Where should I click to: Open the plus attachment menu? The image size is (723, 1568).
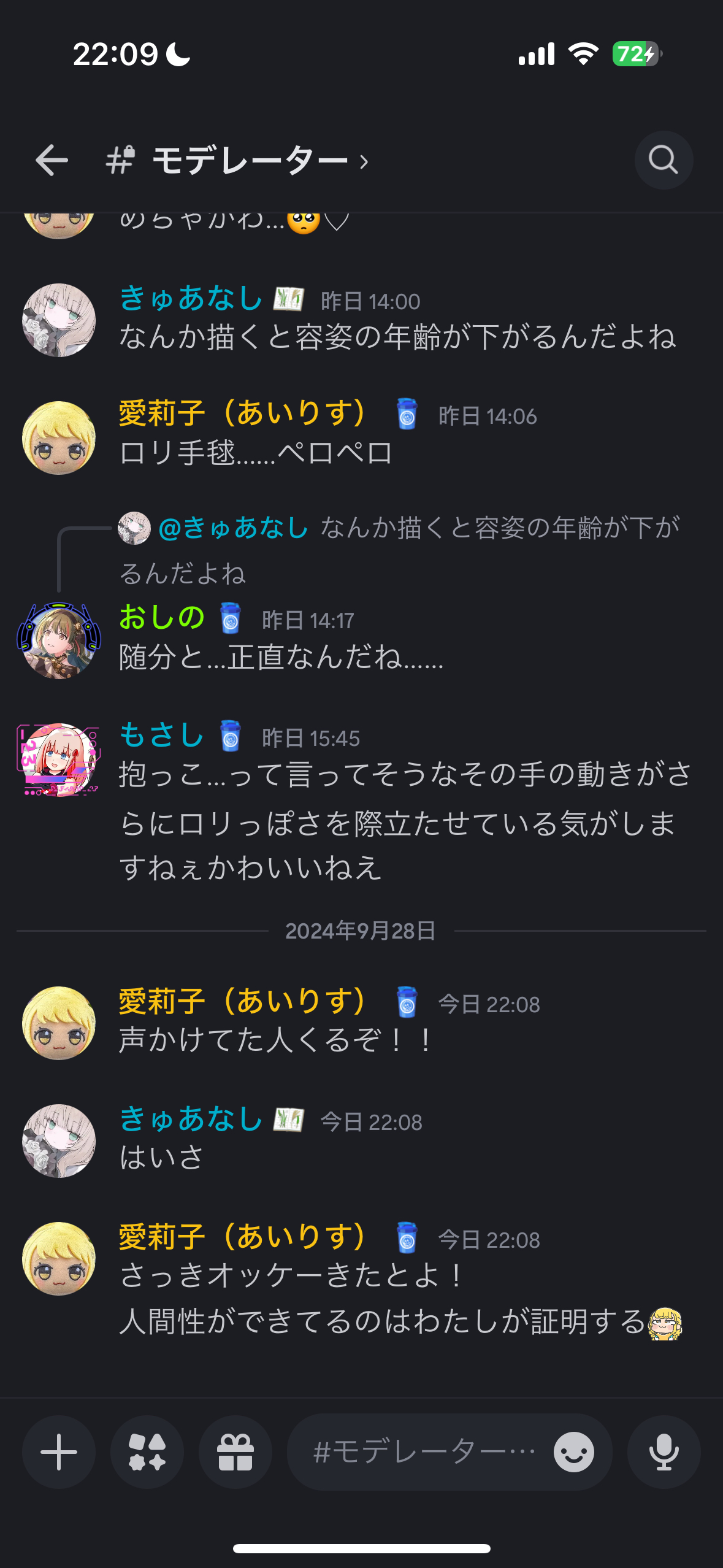click(x=59, y=1452)
